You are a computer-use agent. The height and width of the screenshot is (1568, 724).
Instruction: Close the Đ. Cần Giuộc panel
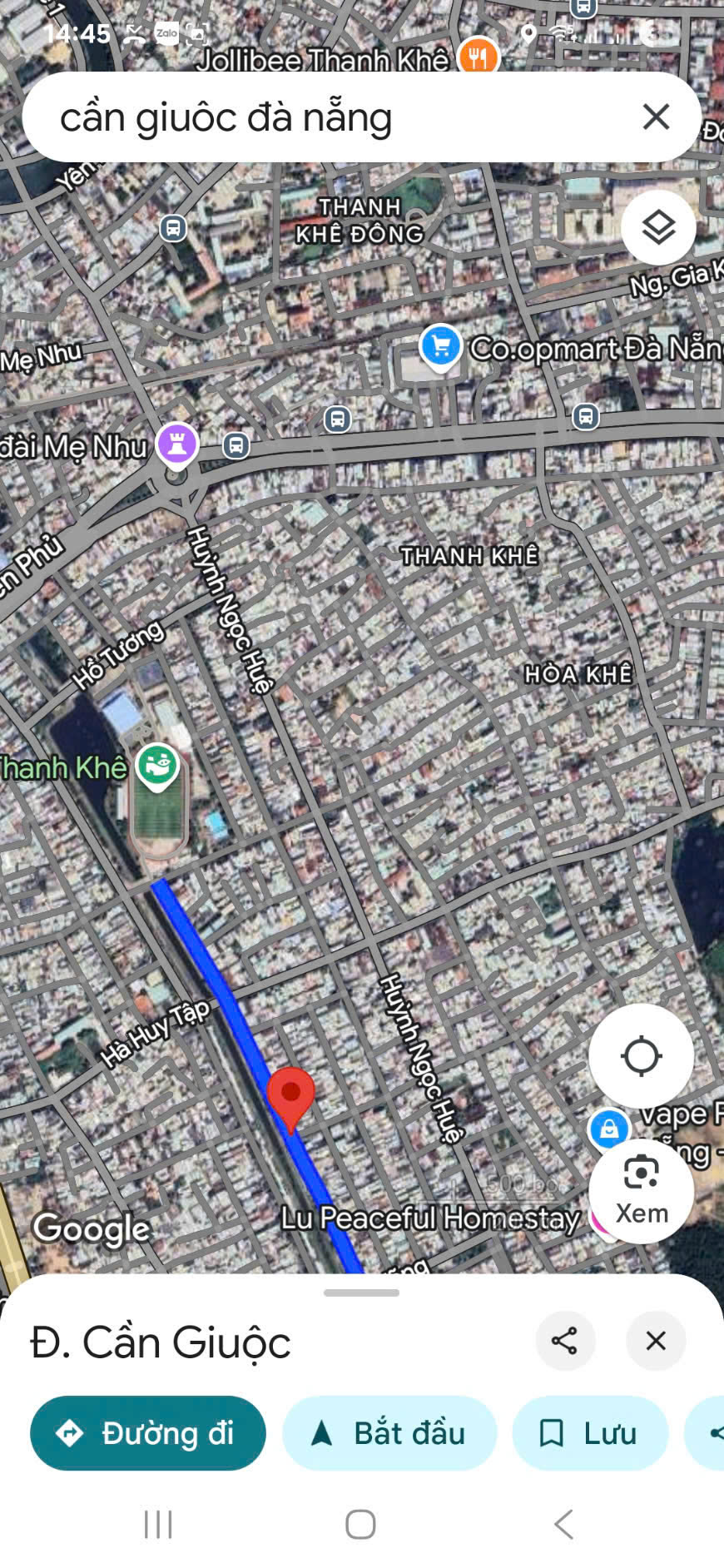coord(656,1341)
